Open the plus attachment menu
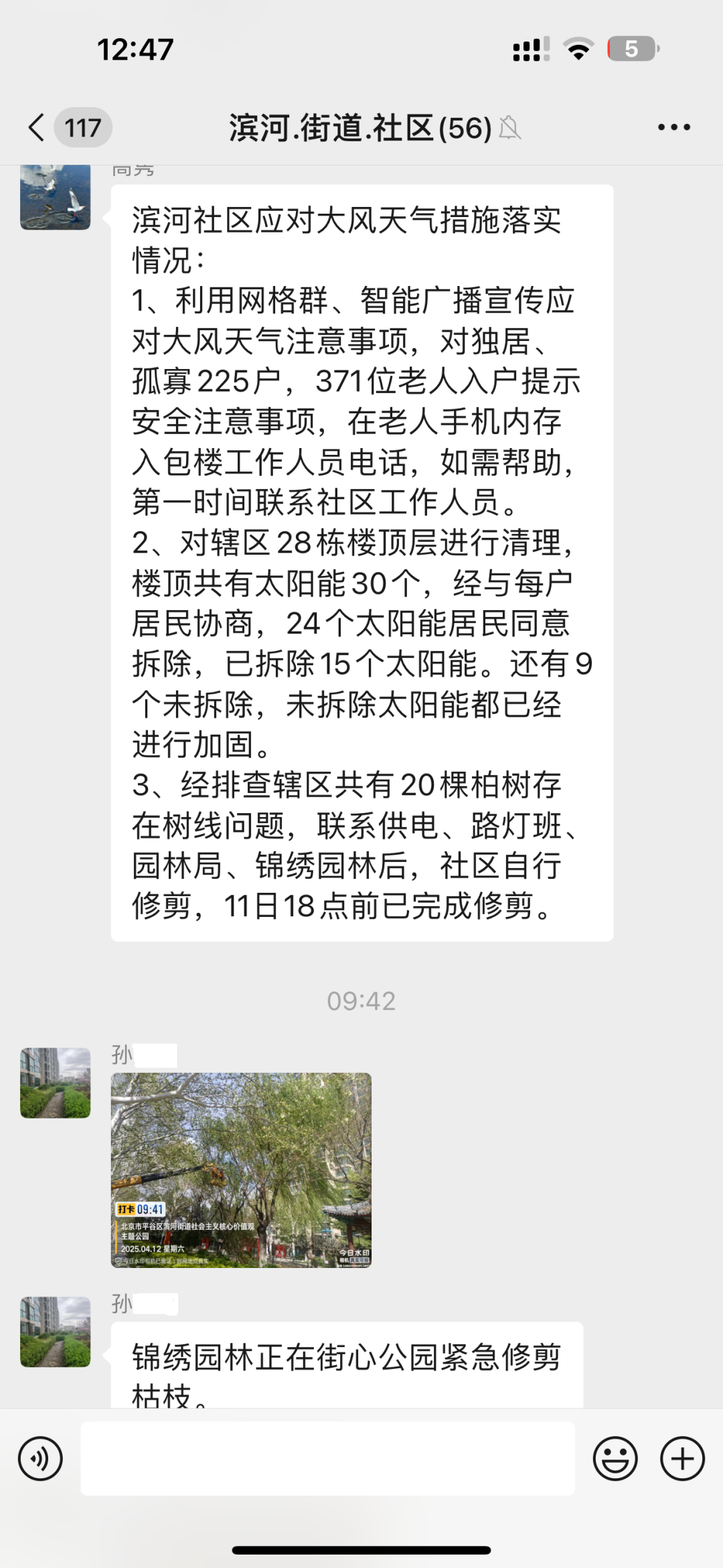723x1568 pixels. [x=682, y=1458]
